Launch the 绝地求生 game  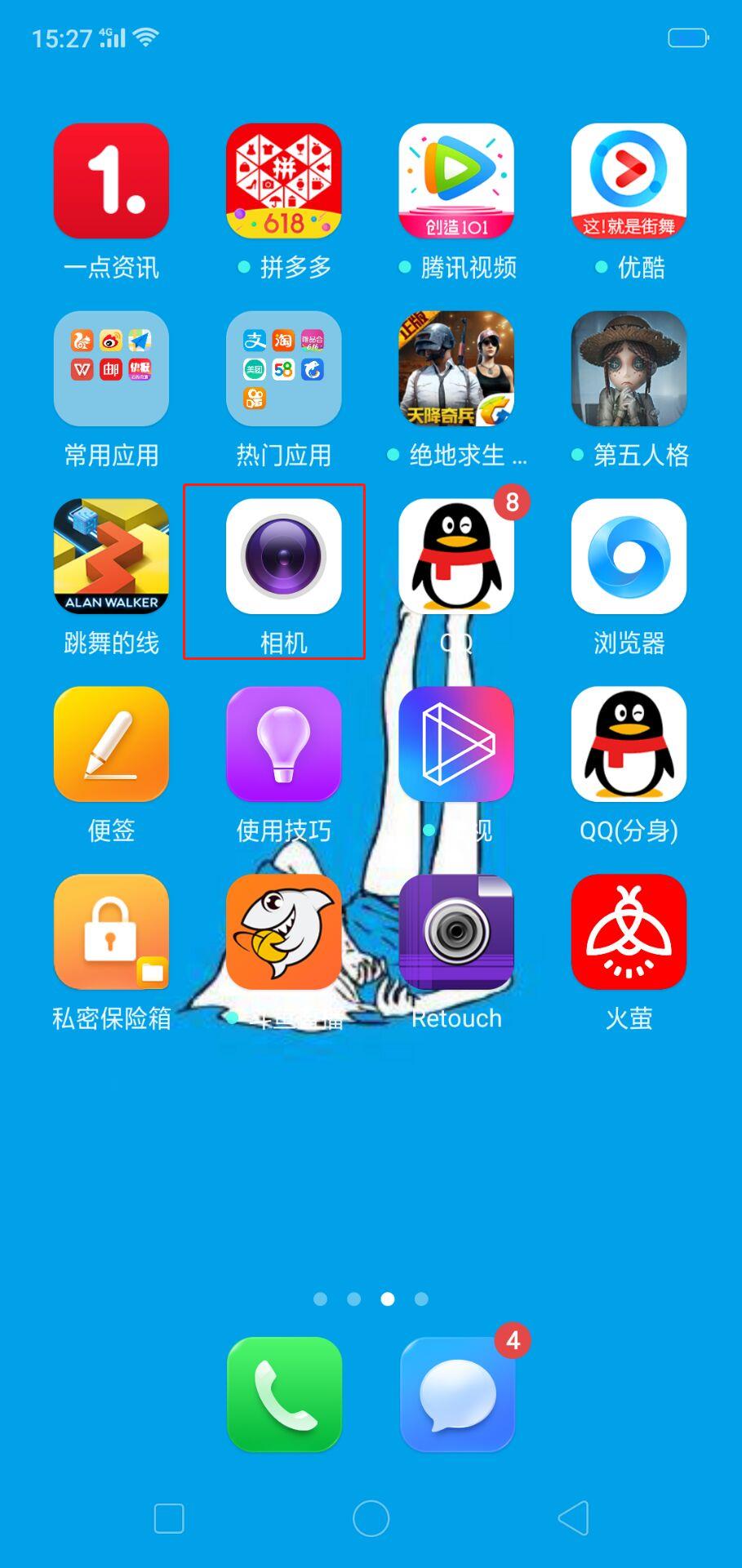(455, 368)
